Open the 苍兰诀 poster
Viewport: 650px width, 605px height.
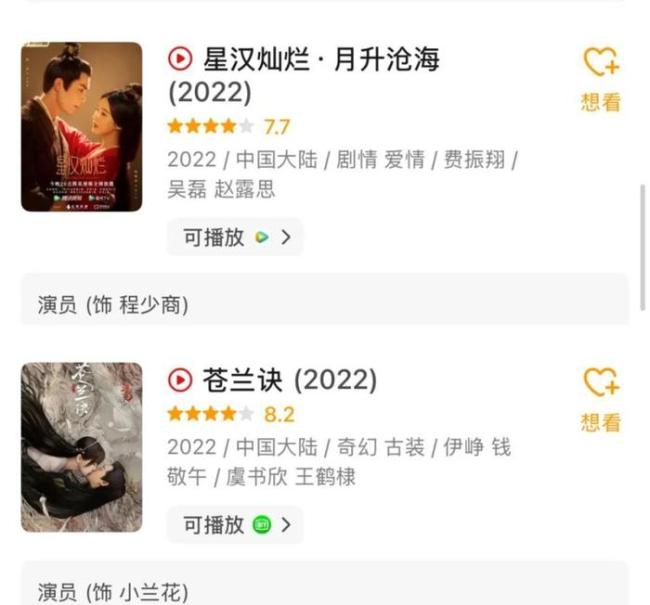point(81,446)
